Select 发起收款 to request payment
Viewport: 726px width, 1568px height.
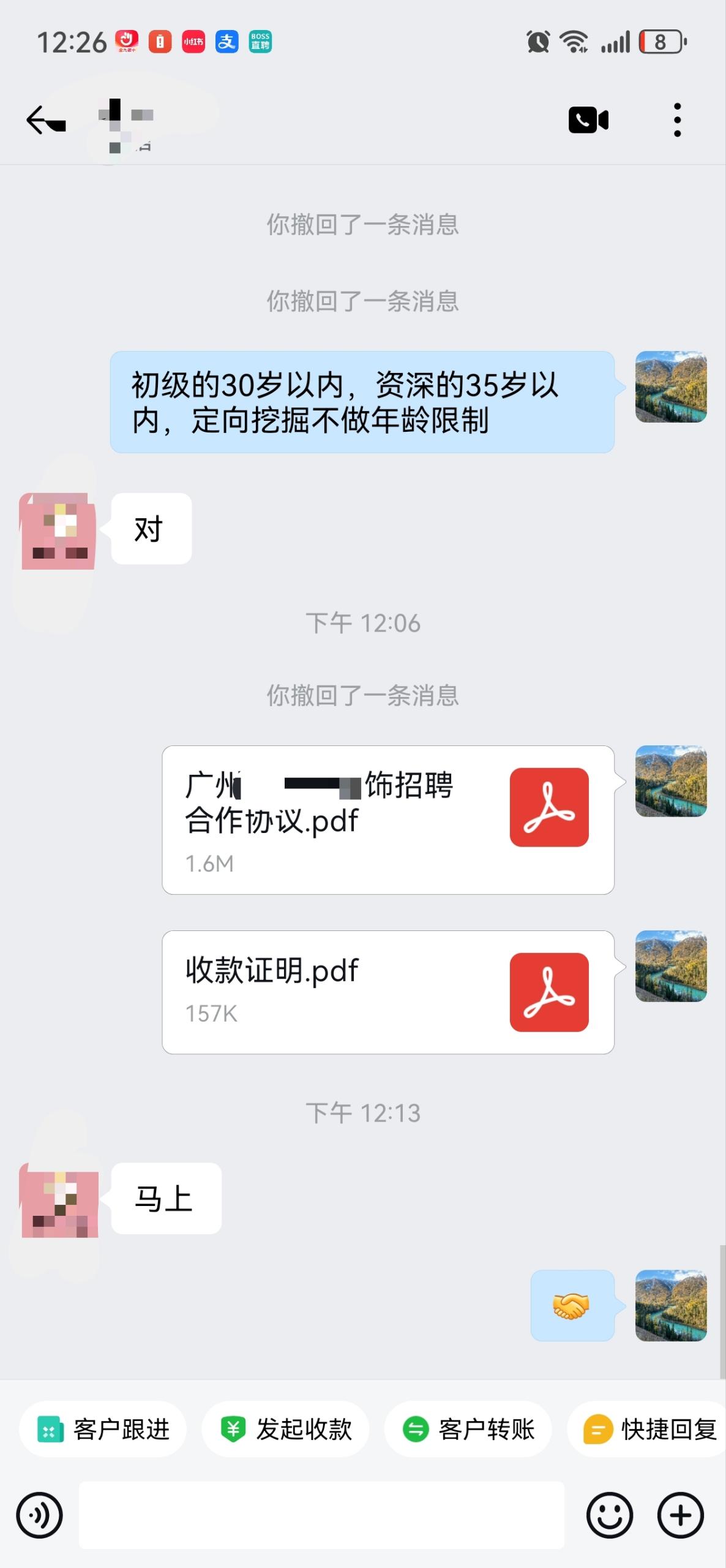click(285, 1430)
